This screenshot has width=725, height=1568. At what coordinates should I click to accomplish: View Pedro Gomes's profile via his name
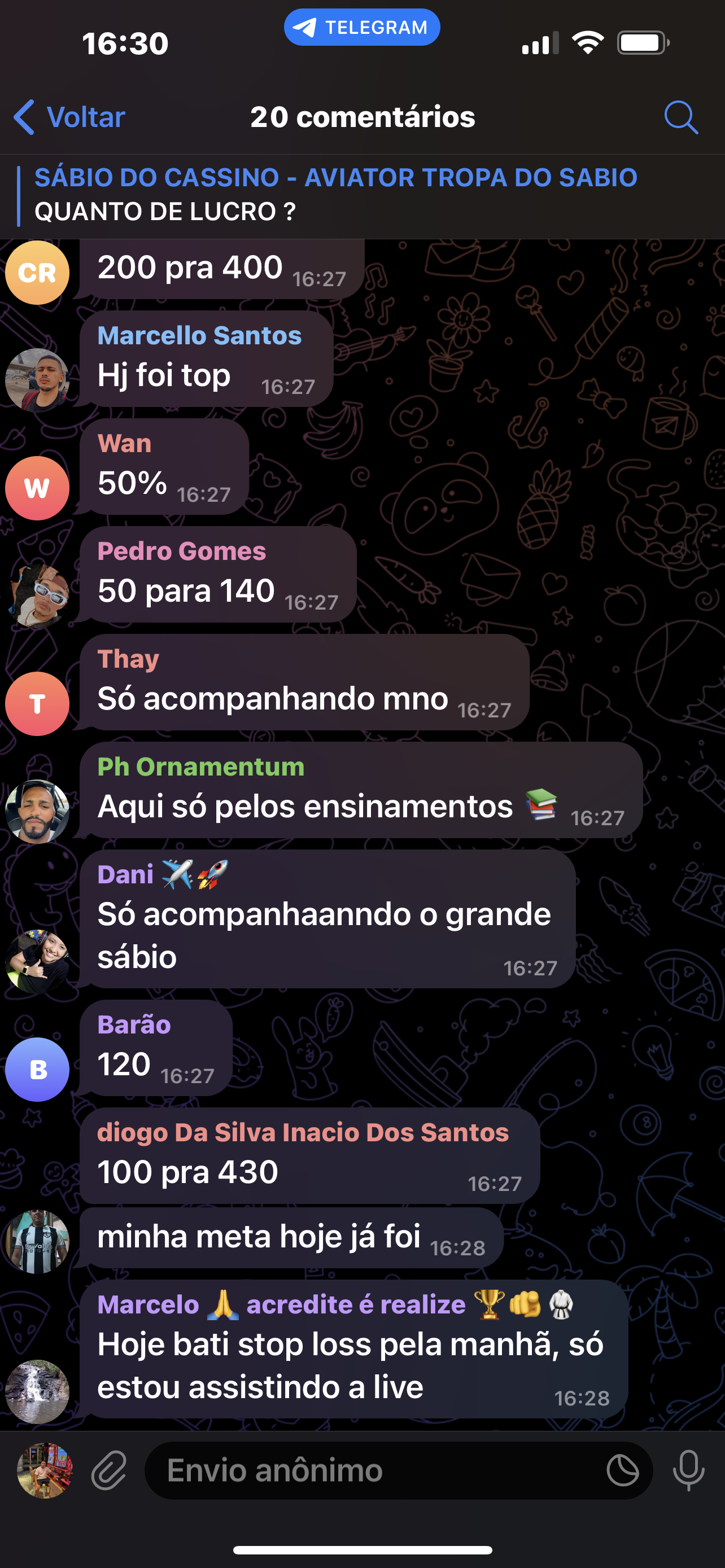(x=181, y=551)
